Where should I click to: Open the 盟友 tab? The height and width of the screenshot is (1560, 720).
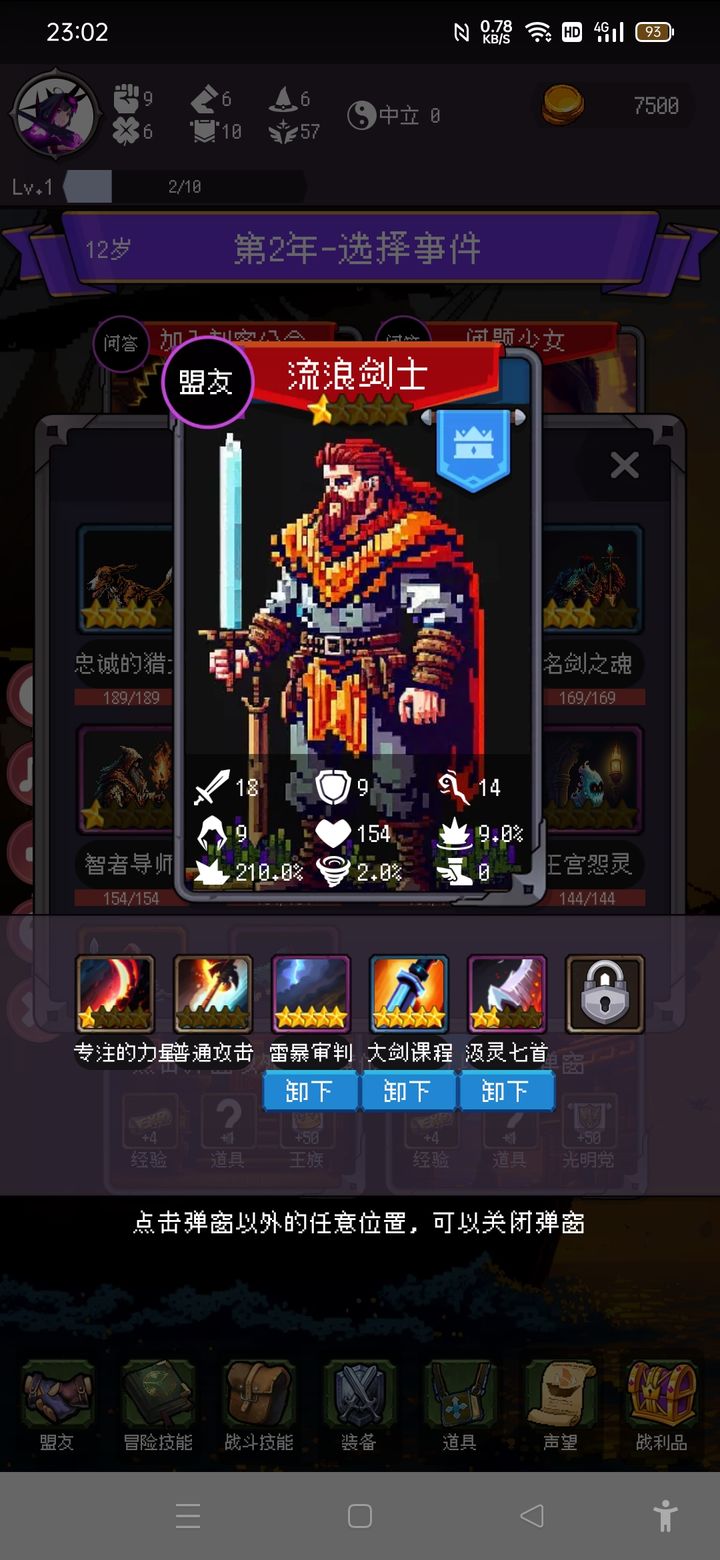[57, 1404]
